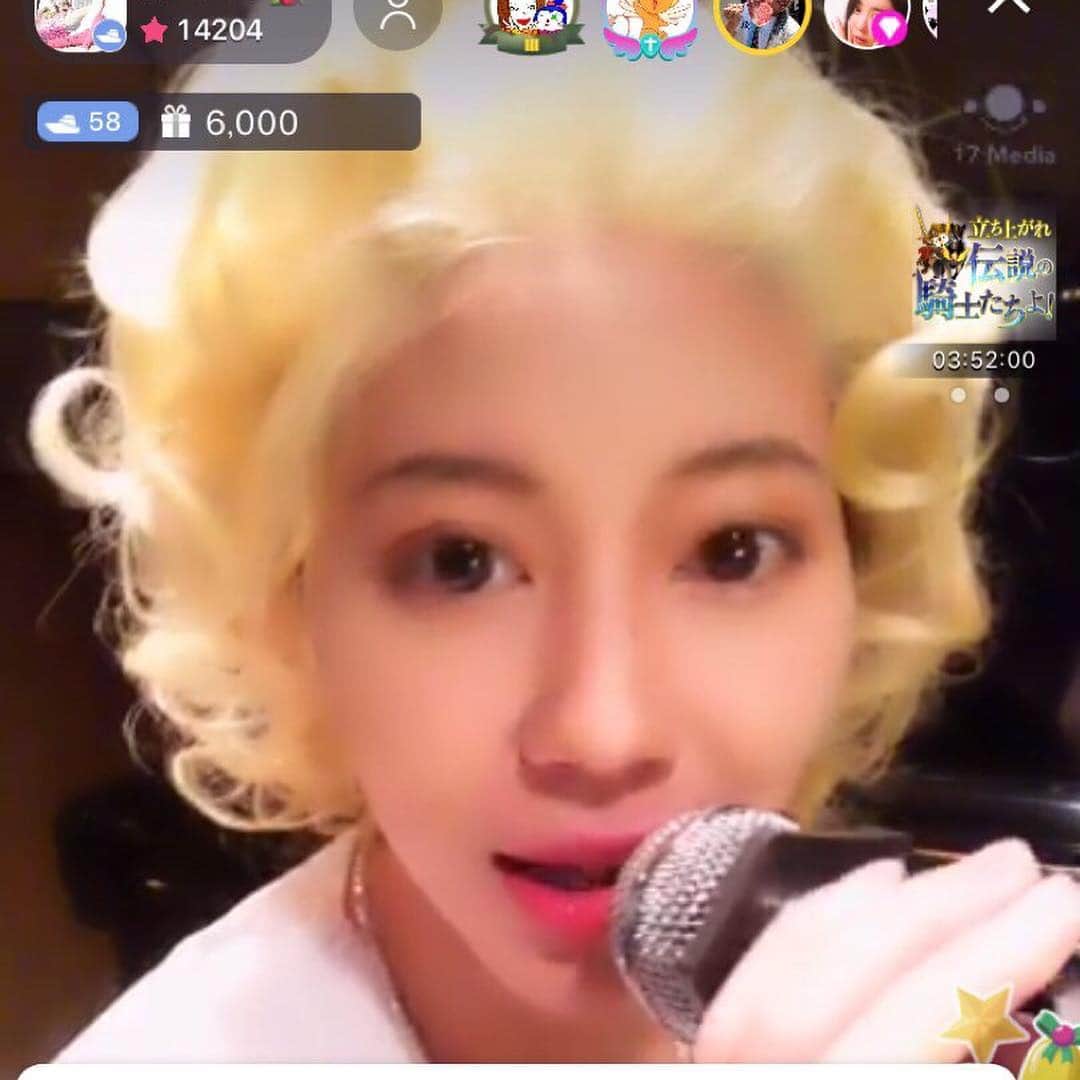Open the streamer's profile avatar

point(80,24)
